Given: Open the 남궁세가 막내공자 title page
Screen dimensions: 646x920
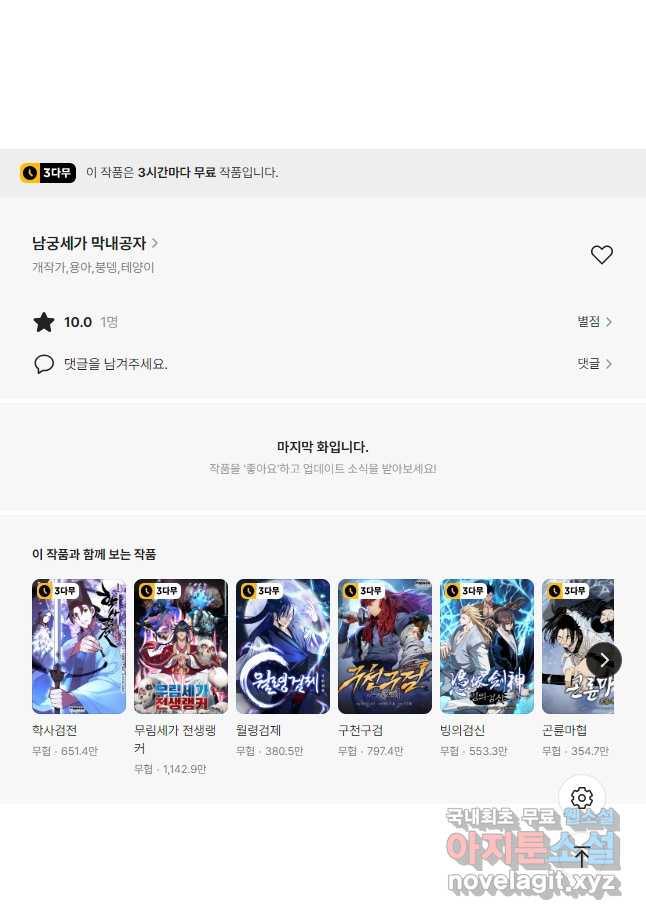Looking at the screenshot, I should tap(95, 243).
